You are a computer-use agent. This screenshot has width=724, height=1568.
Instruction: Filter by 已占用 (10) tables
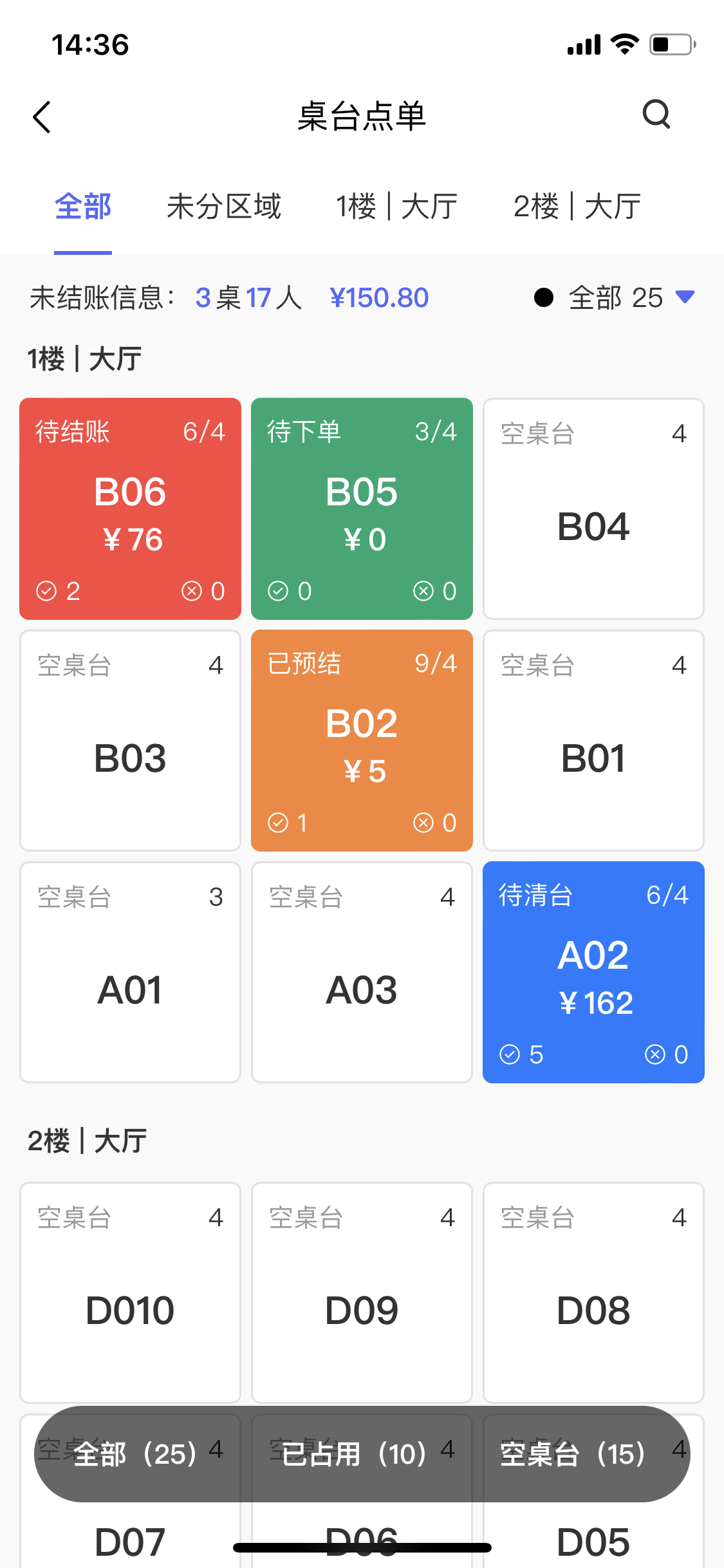pyautogui.click(x=354, y=1454)
